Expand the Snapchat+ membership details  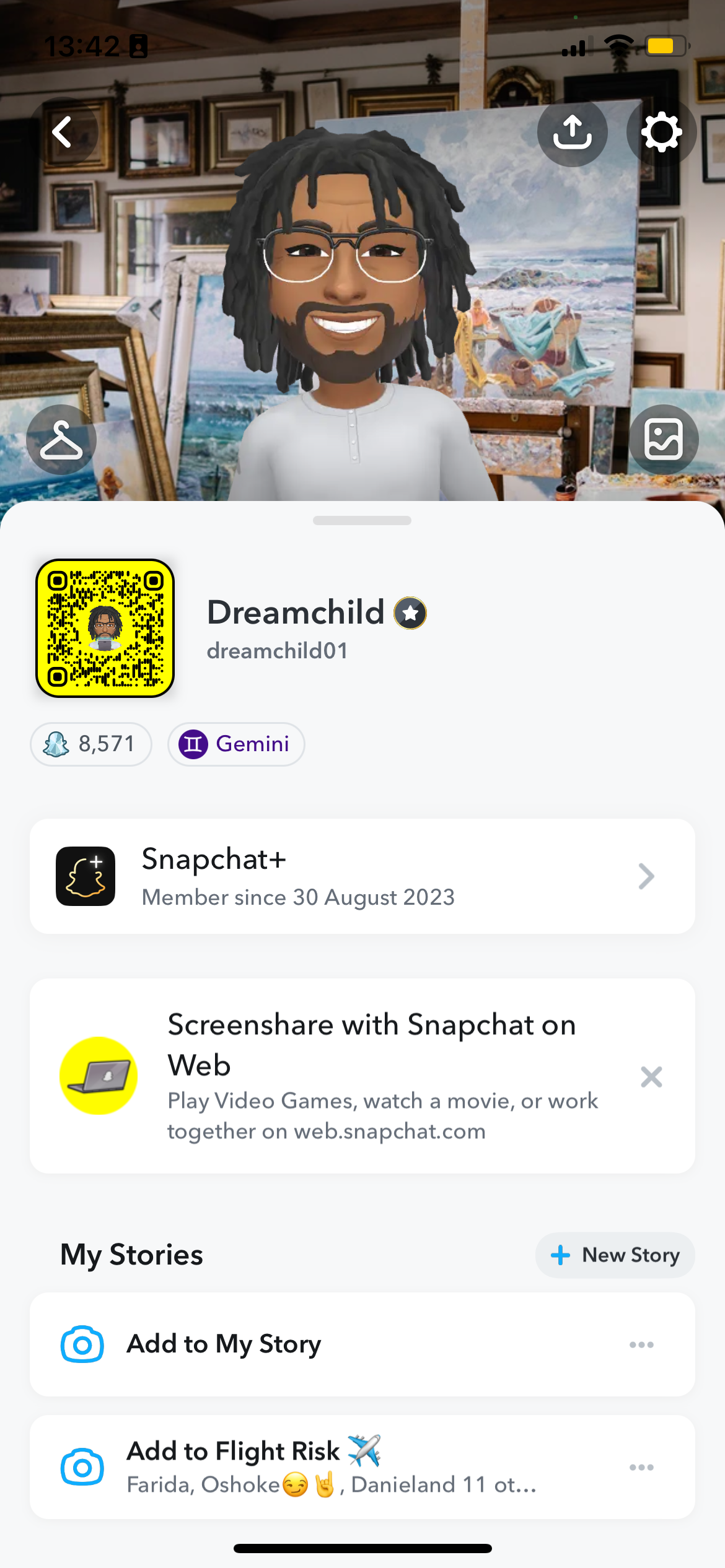point(647,876)
